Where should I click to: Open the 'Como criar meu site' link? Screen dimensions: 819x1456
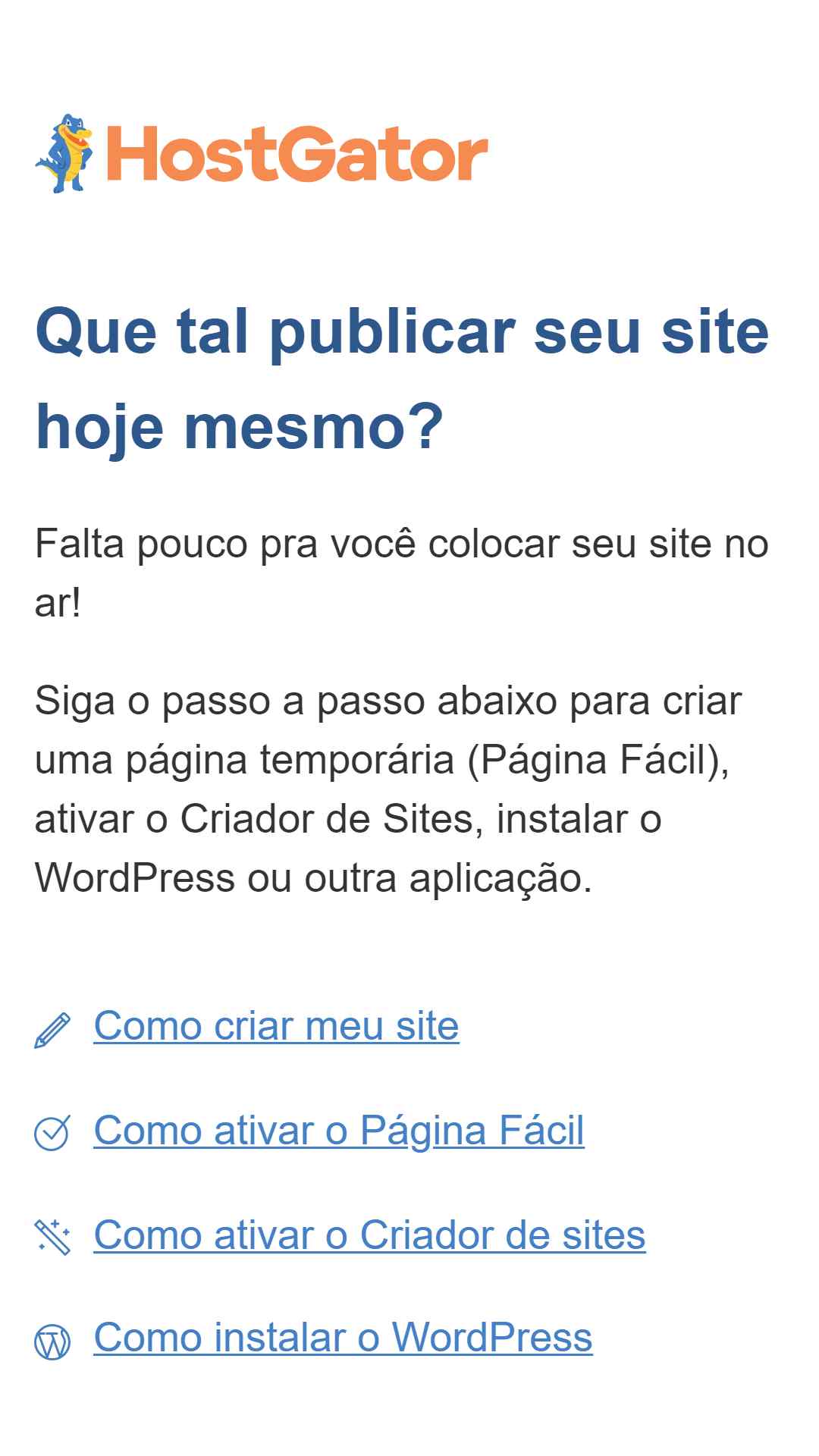276,1026
